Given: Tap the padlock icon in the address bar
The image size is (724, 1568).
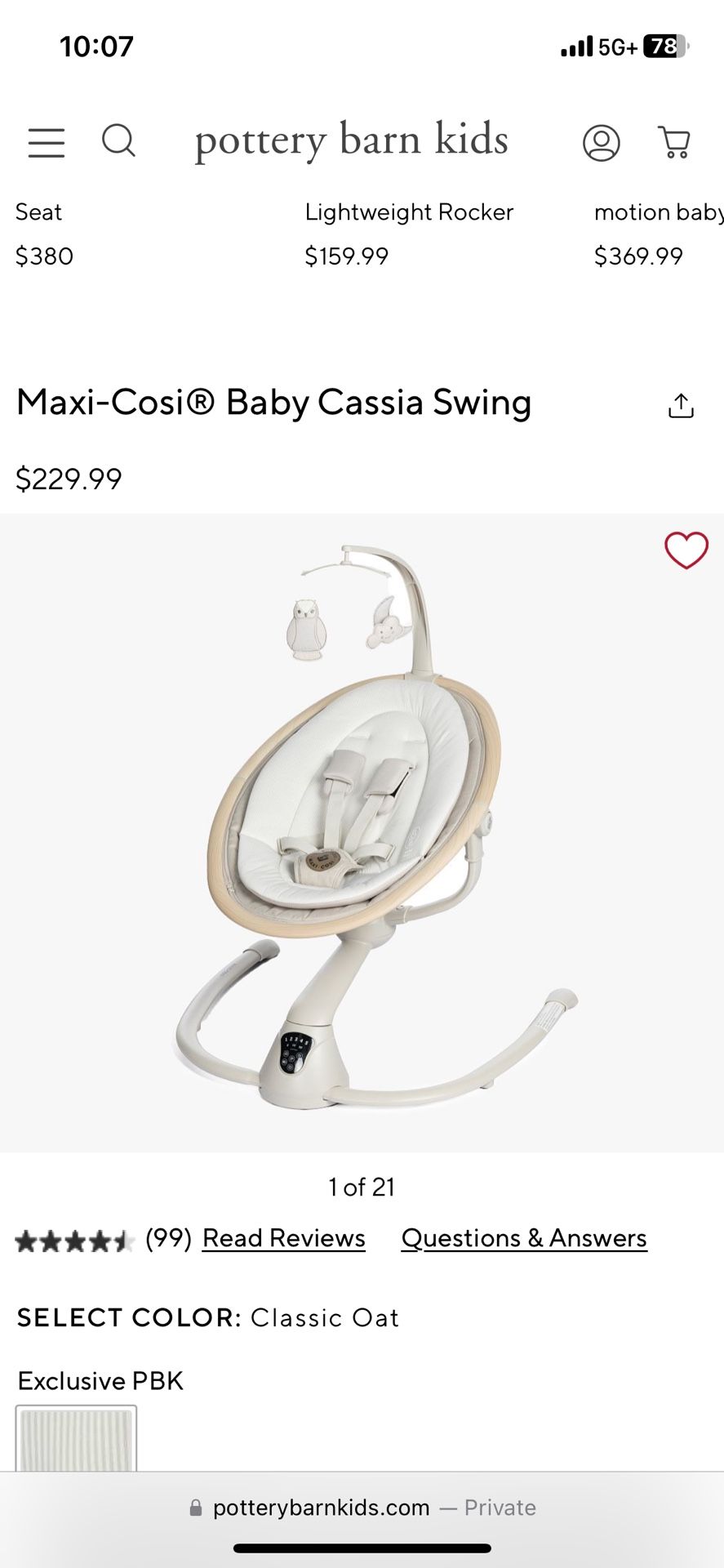Looking at the screenshot, I should coord(193,1508).
